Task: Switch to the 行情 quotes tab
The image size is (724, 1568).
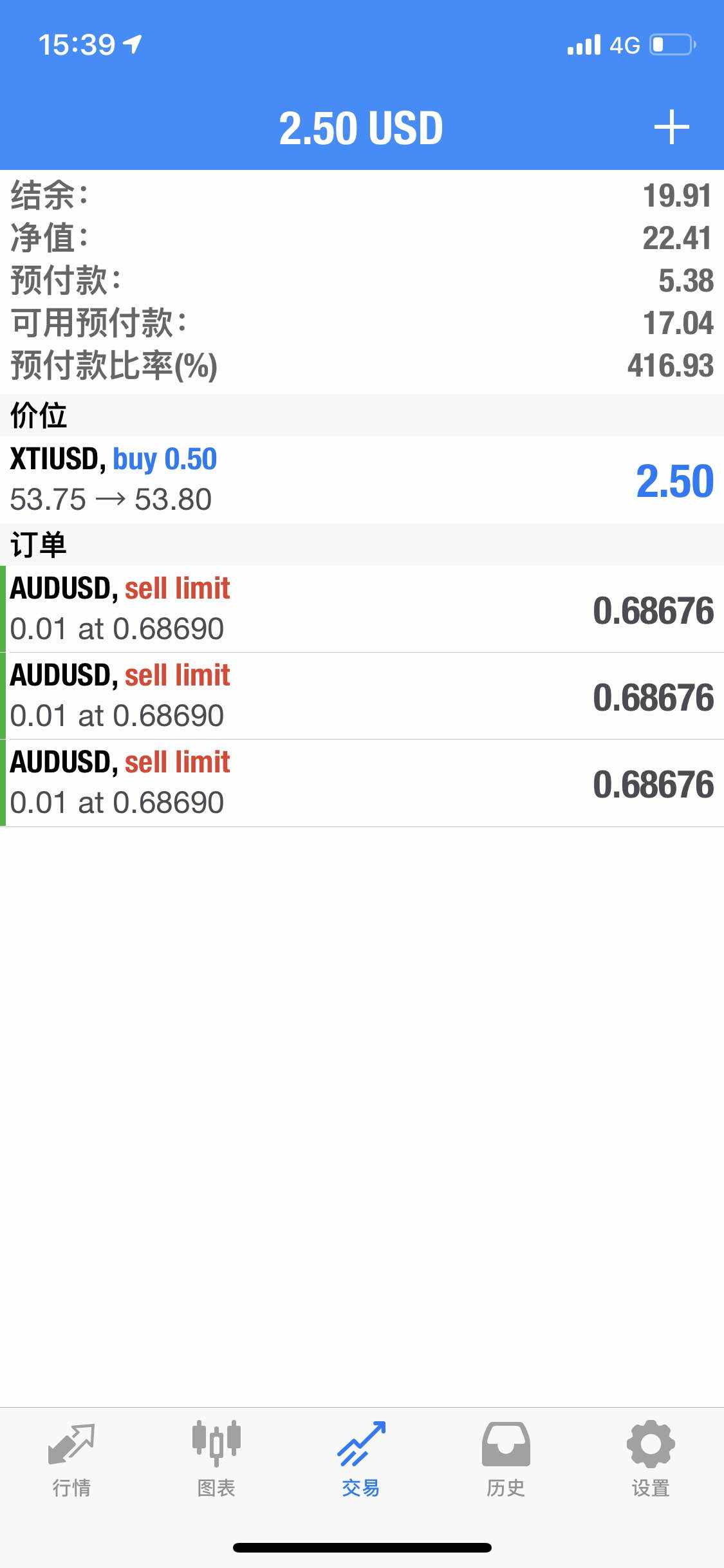Action: (71, 1459)
